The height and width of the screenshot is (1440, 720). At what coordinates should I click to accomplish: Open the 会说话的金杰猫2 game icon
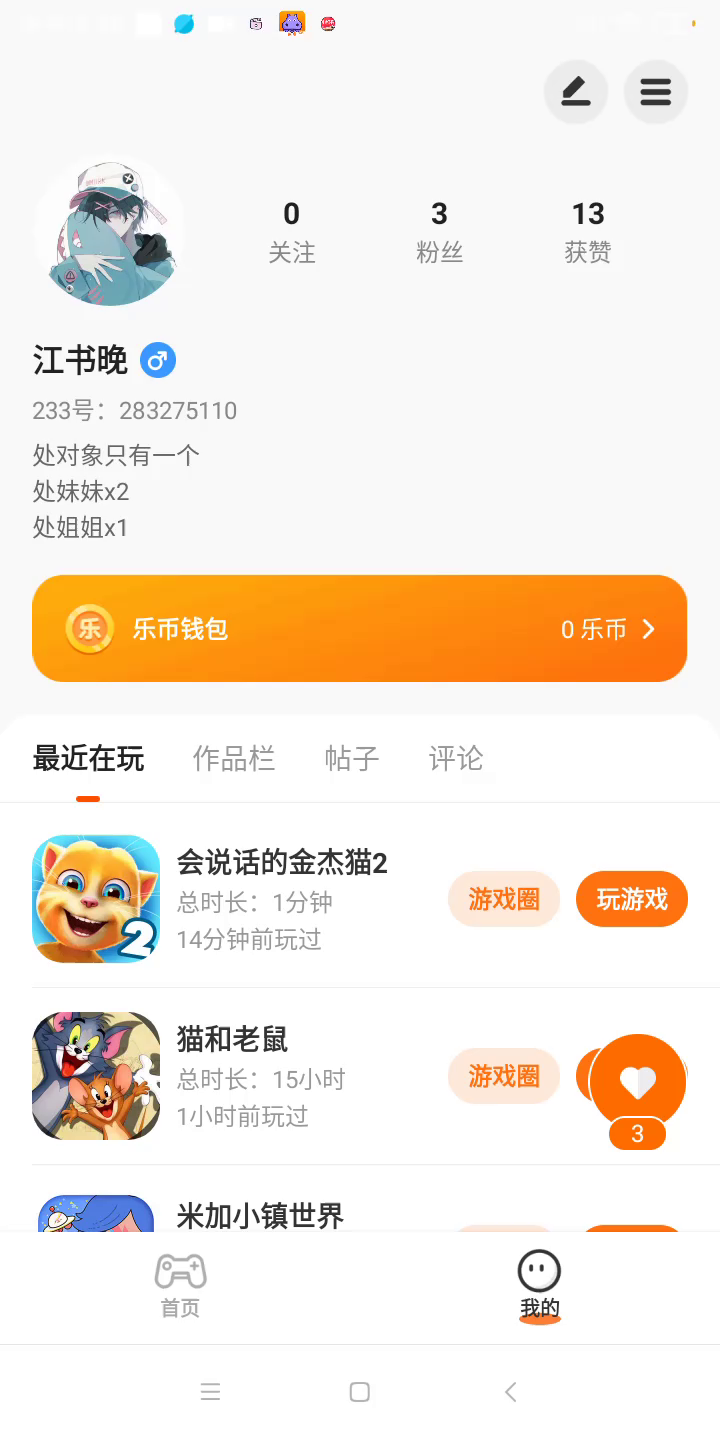tap(96, 899)
